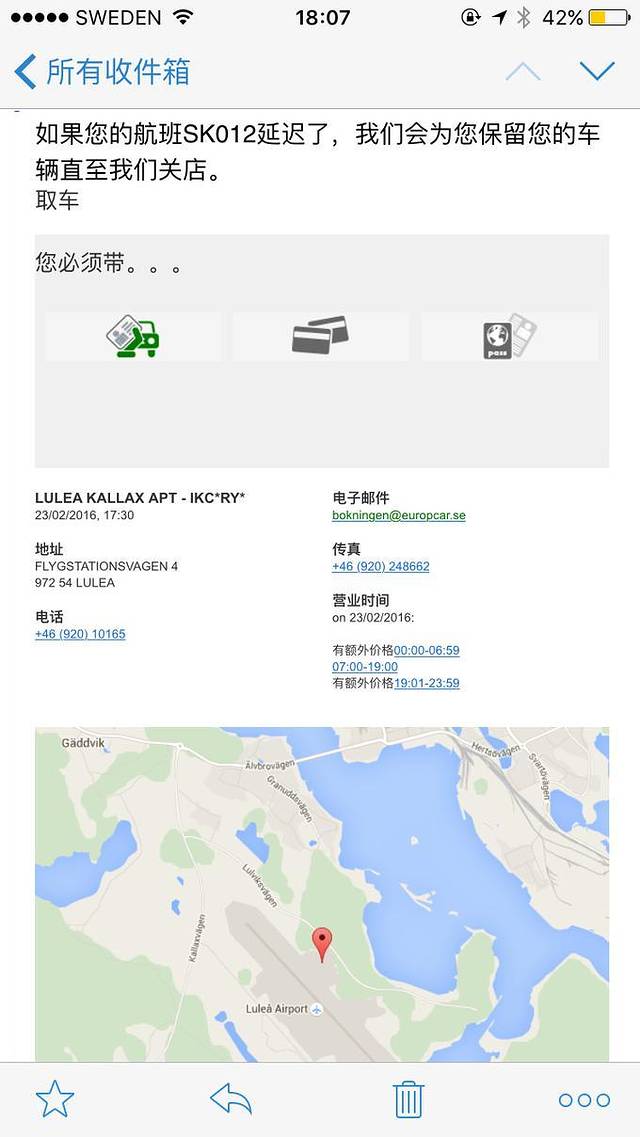Tap the 07:00-19:00 opening hours link
This screenshot has height=1137, width=640.
(365, 667)
